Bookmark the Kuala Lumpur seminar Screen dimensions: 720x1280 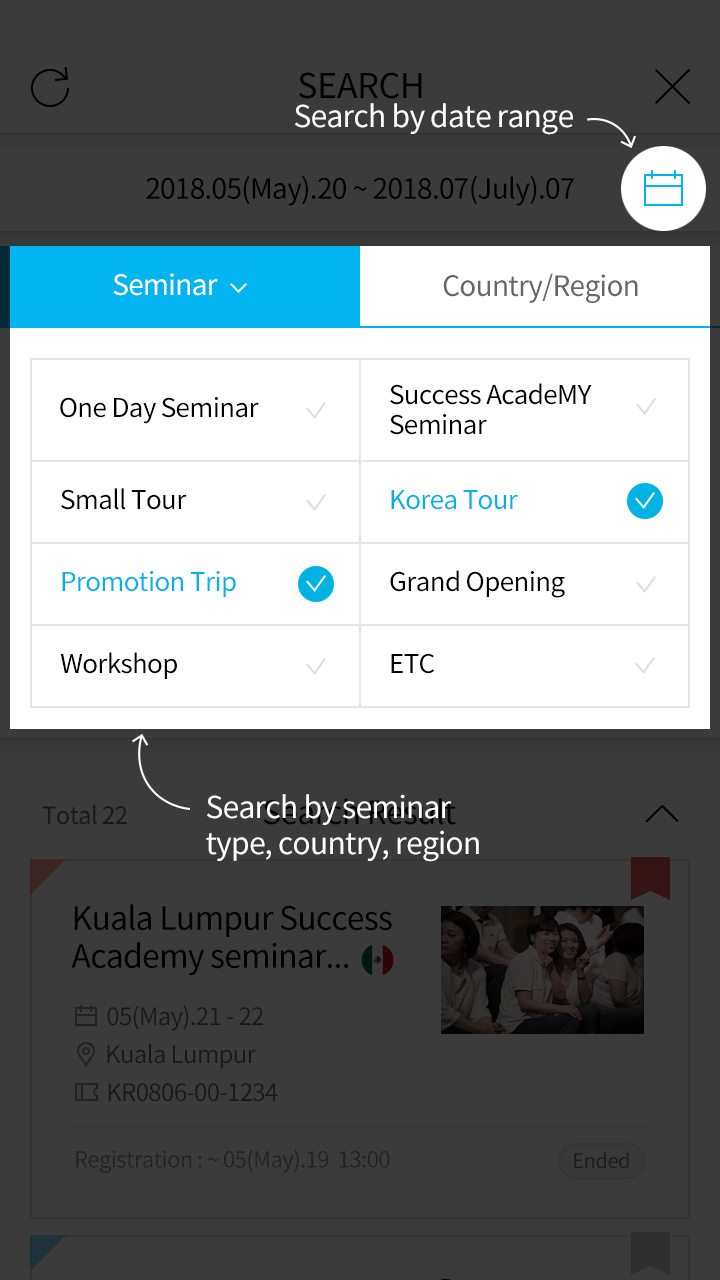[x=650, y=877]
